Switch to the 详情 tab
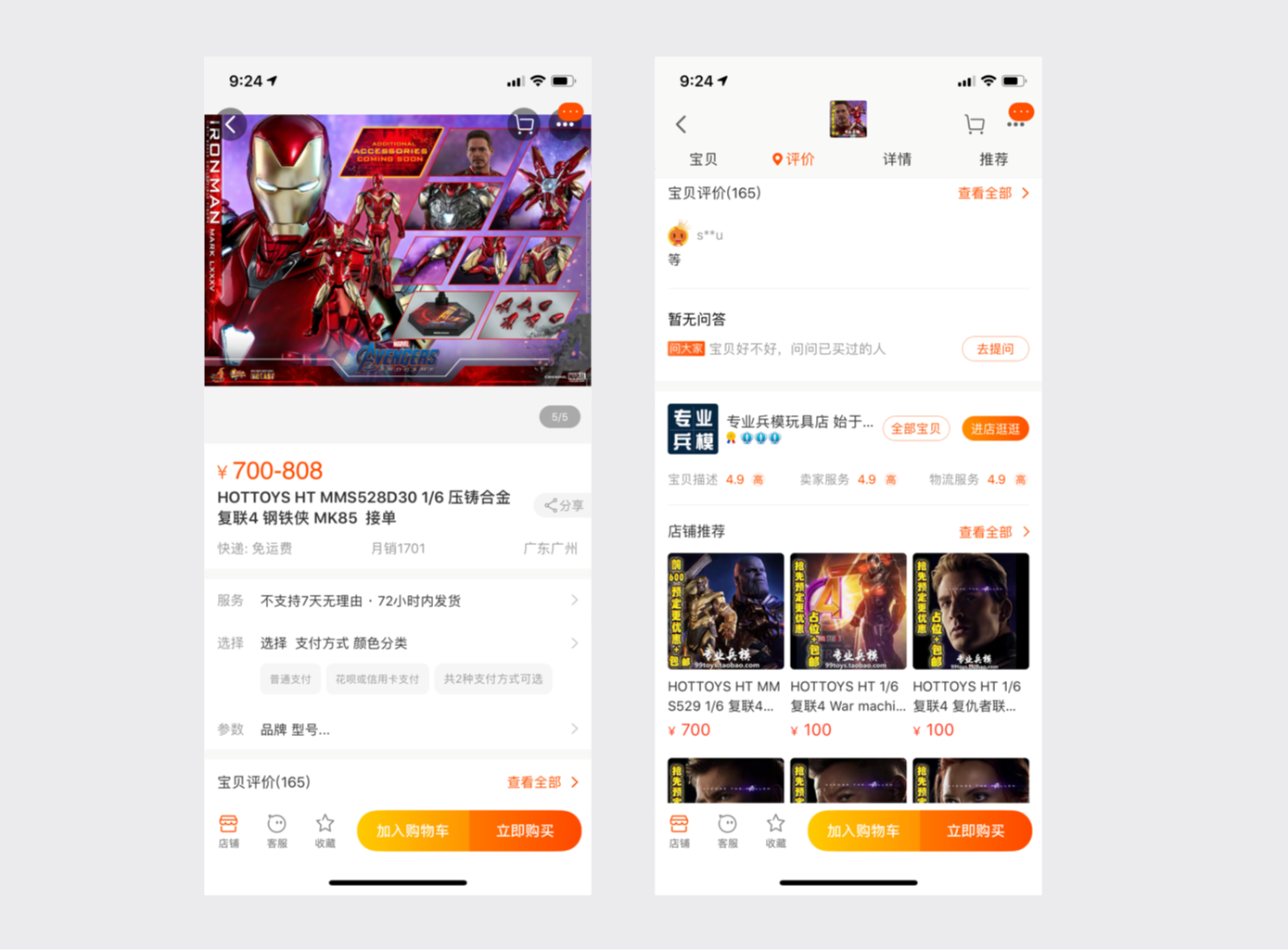Image resolution: width=1288 pixels, height=950 pixels. pos(896,159)
